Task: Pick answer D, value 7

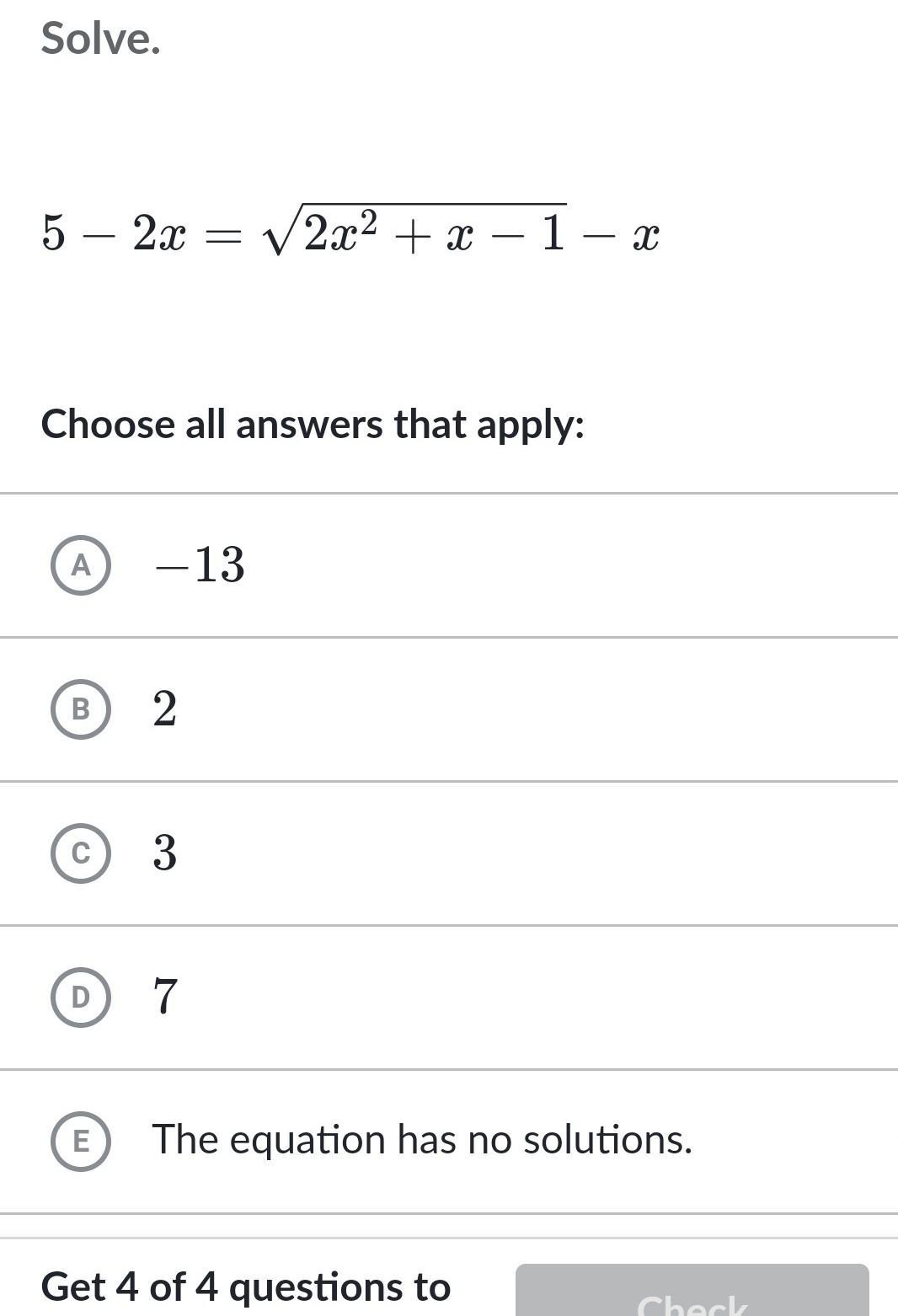Action: (81, 997)
